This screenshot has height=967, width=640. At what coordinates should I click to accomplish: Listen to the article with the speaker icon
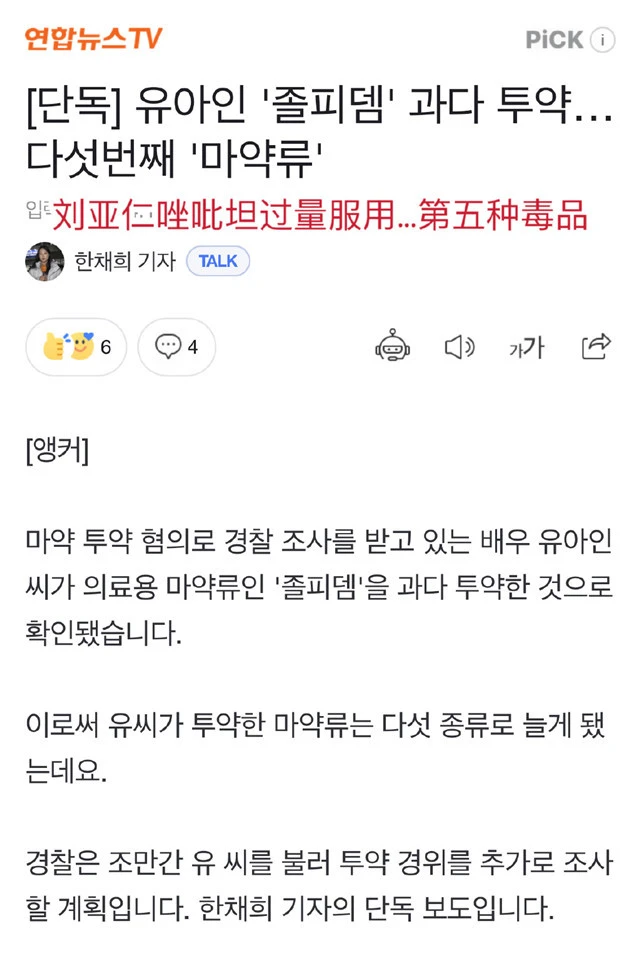point(459,347)
